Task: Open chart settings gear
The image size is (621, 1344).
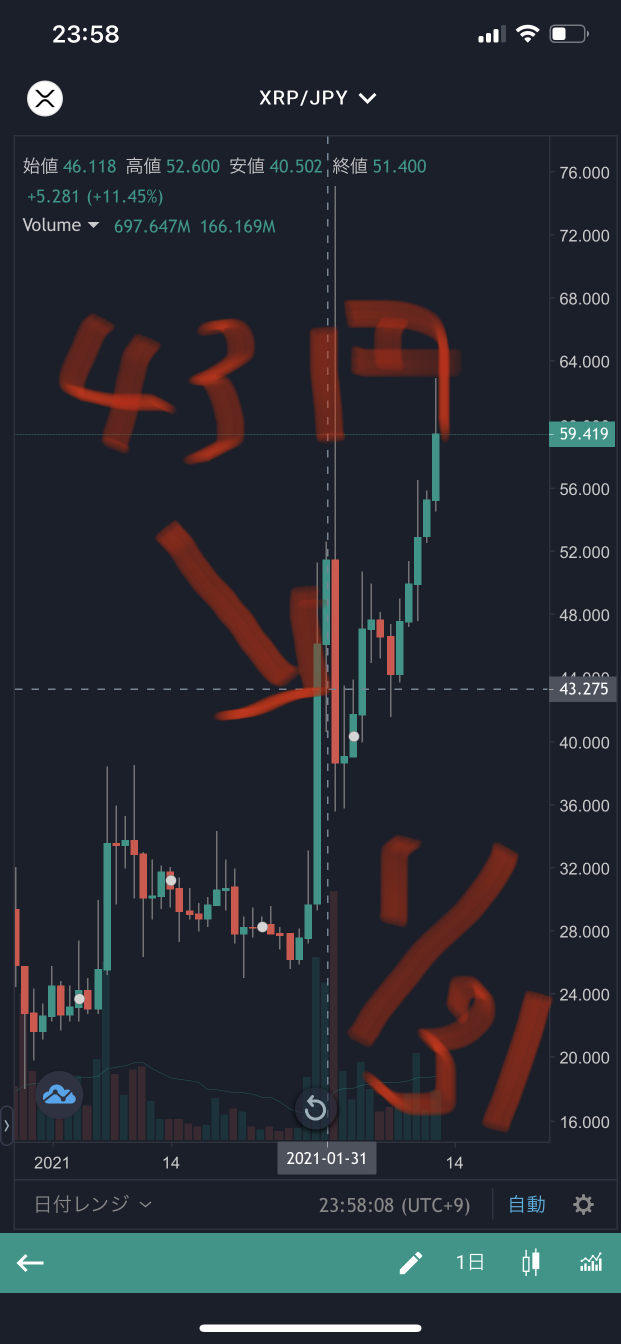Action: pos(583,1204)
